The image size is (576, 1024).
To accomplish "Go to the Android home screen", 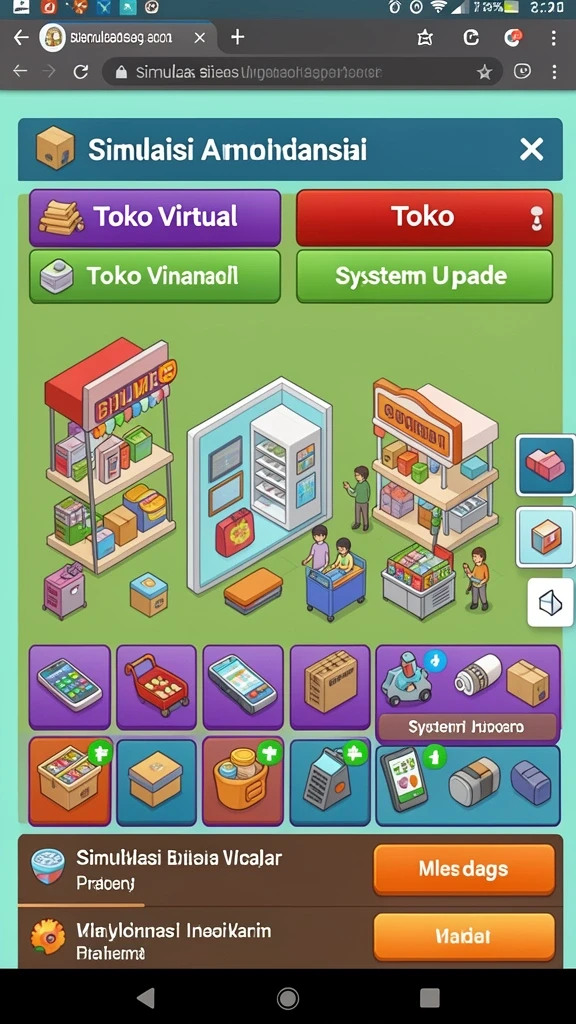I will tap(287, 997).
